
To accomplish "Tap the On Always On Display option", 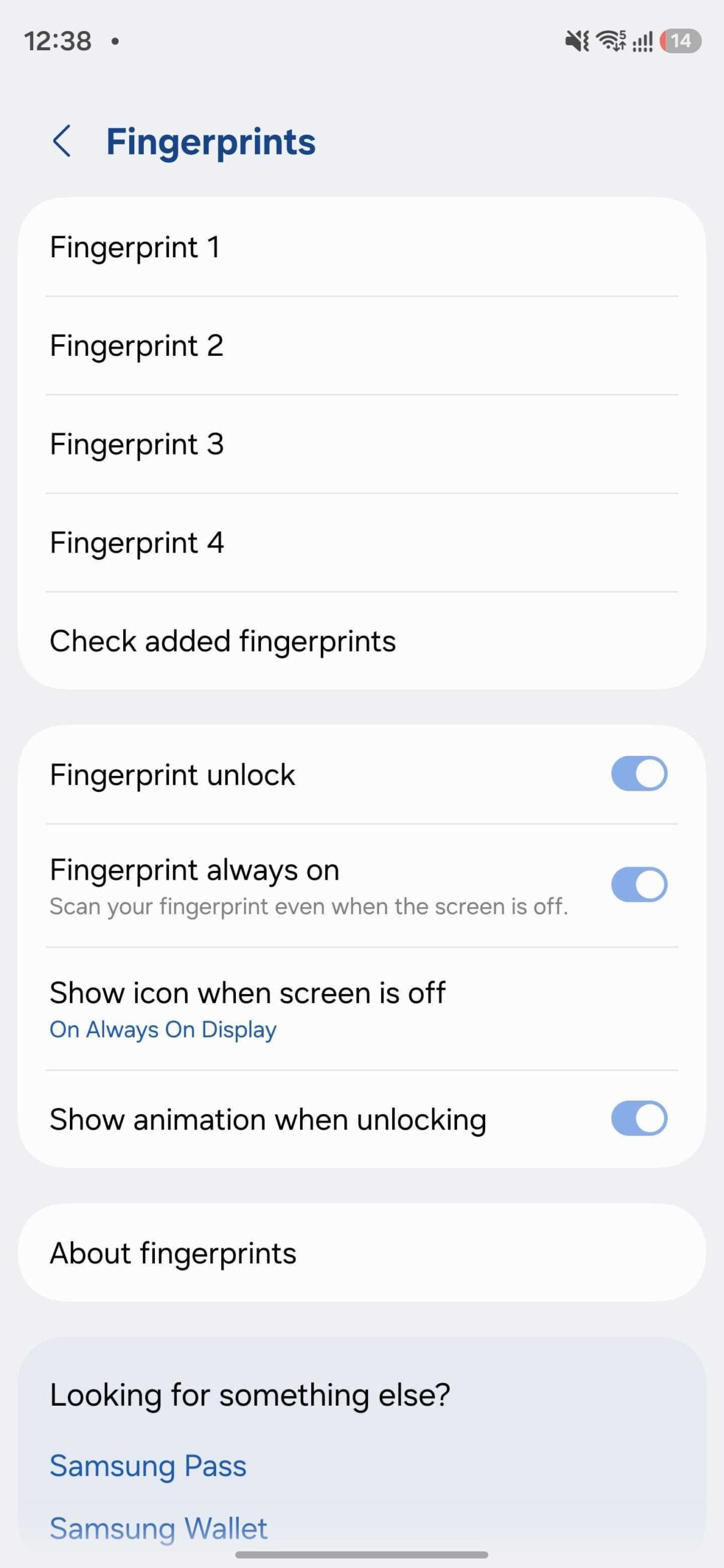I will point(163,1030).
